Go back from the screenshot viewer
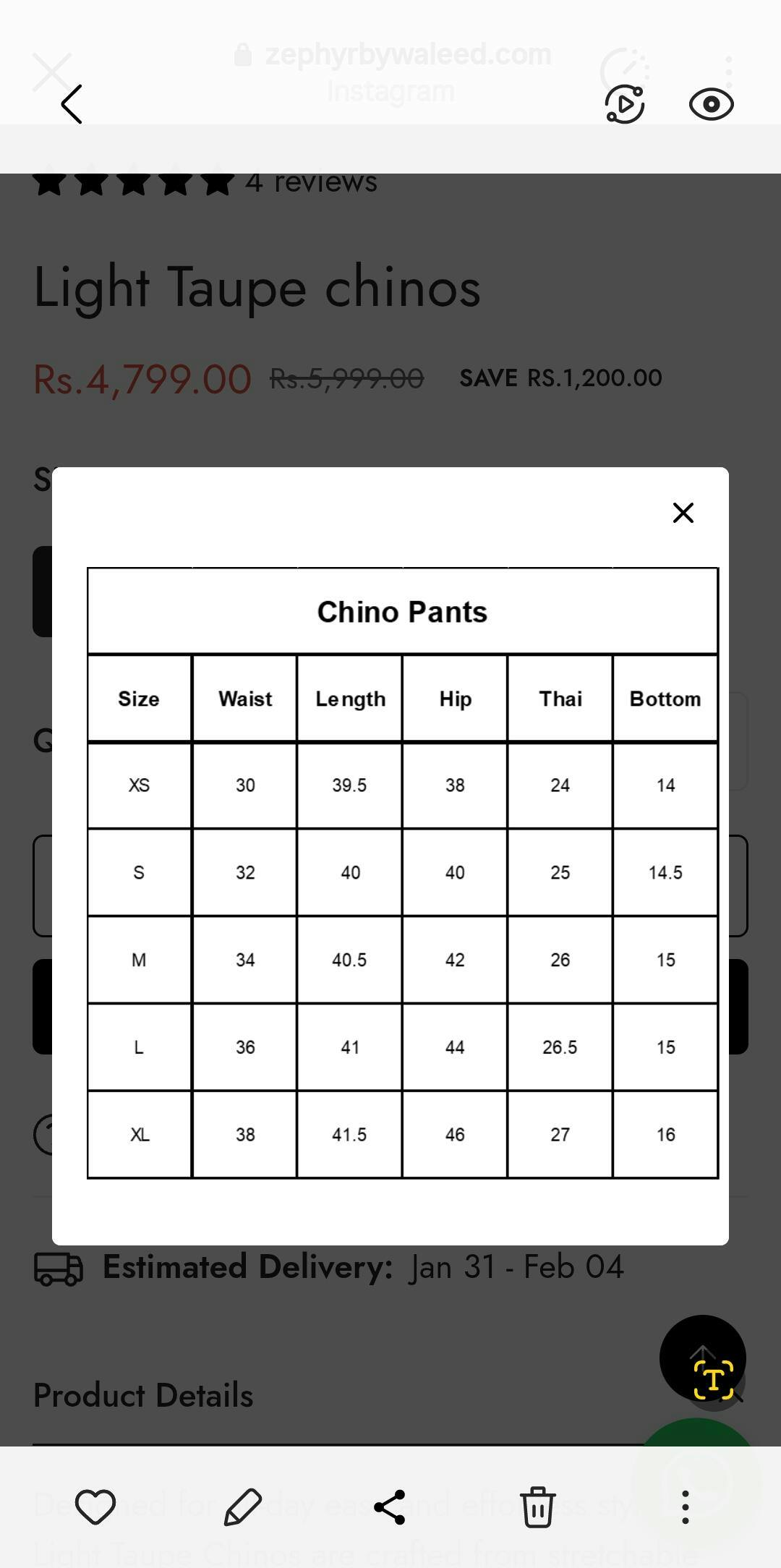This screenshot has height=1568, width=781. (x=72, y=104)
